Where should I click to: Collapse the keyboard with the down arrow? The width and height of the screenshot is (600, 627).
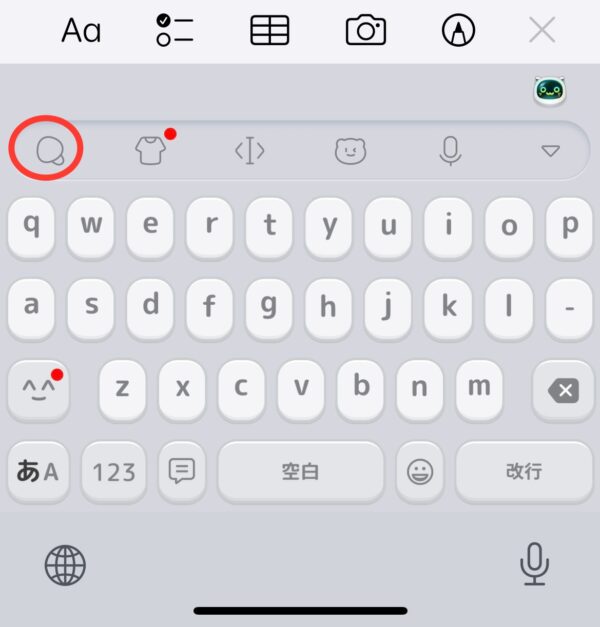[x=550, y=151]
